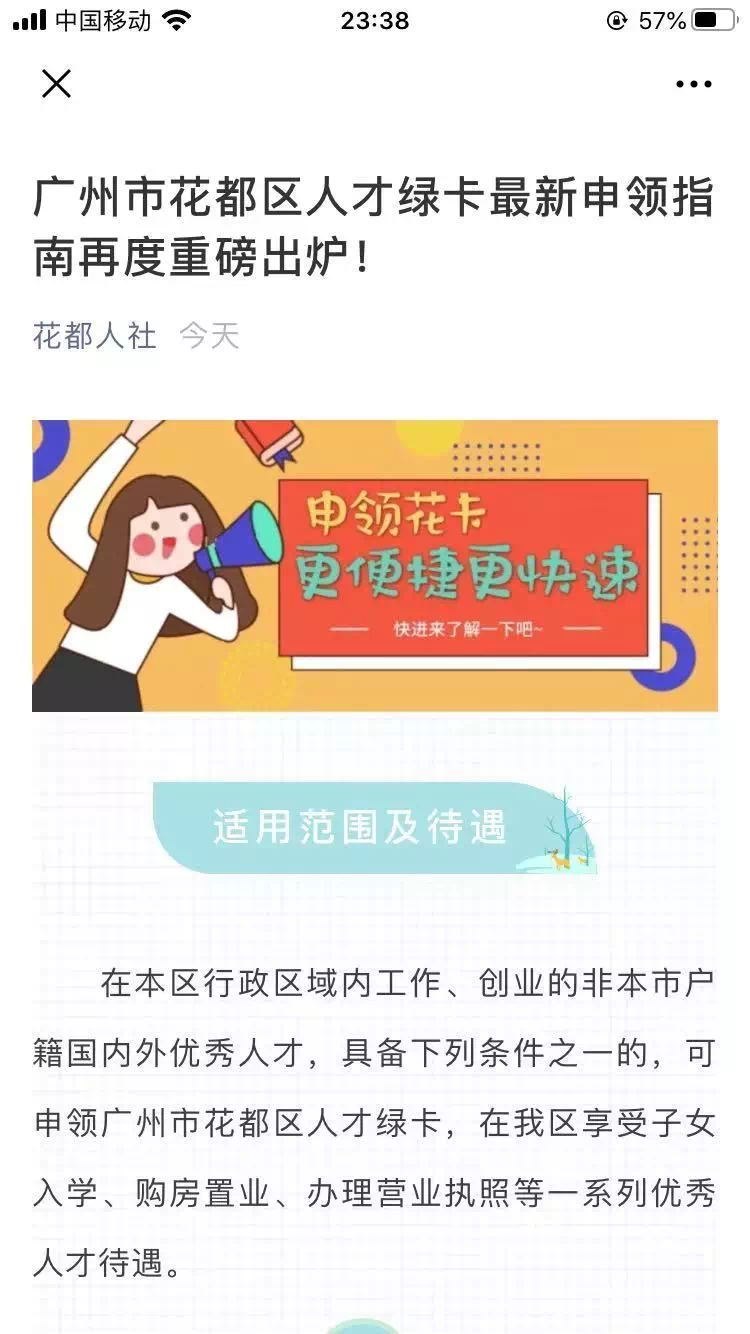Open the 花都人社 account page
Screen dimensions: 750x1334
[x=95, y=335]
